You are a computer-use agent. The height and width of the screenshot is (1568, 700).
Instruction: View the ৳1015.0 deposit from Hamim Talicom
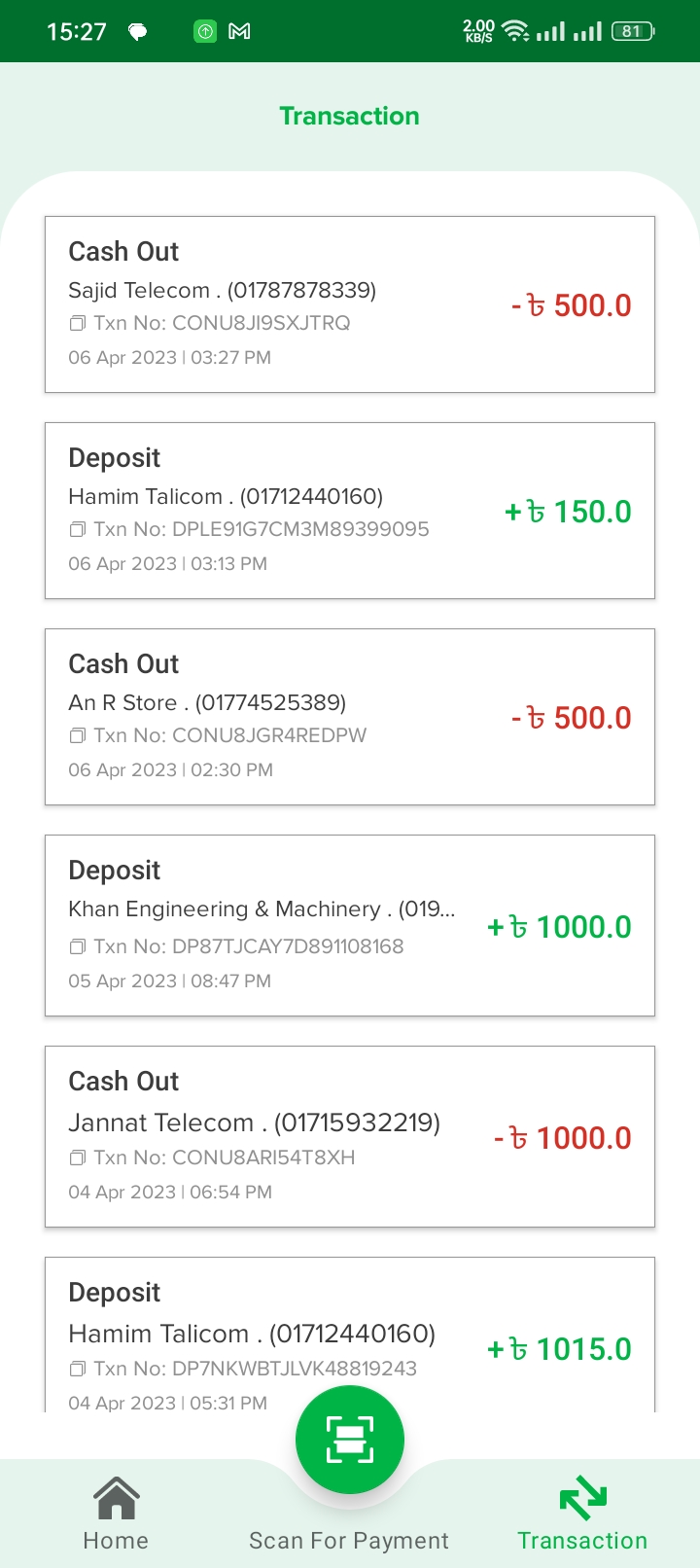(x=350, y=1333)
